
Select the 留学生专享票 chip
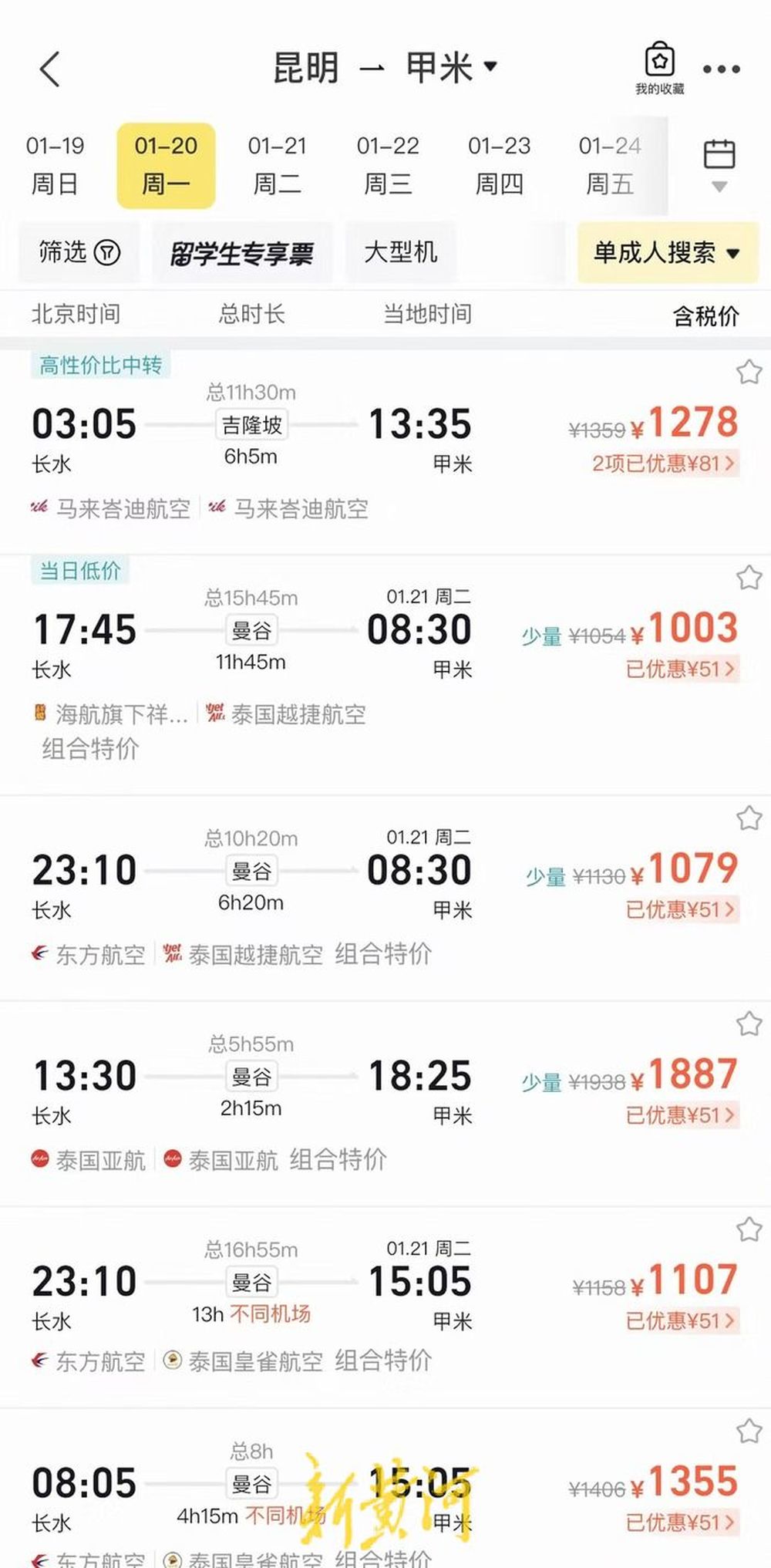click(241, 251)
